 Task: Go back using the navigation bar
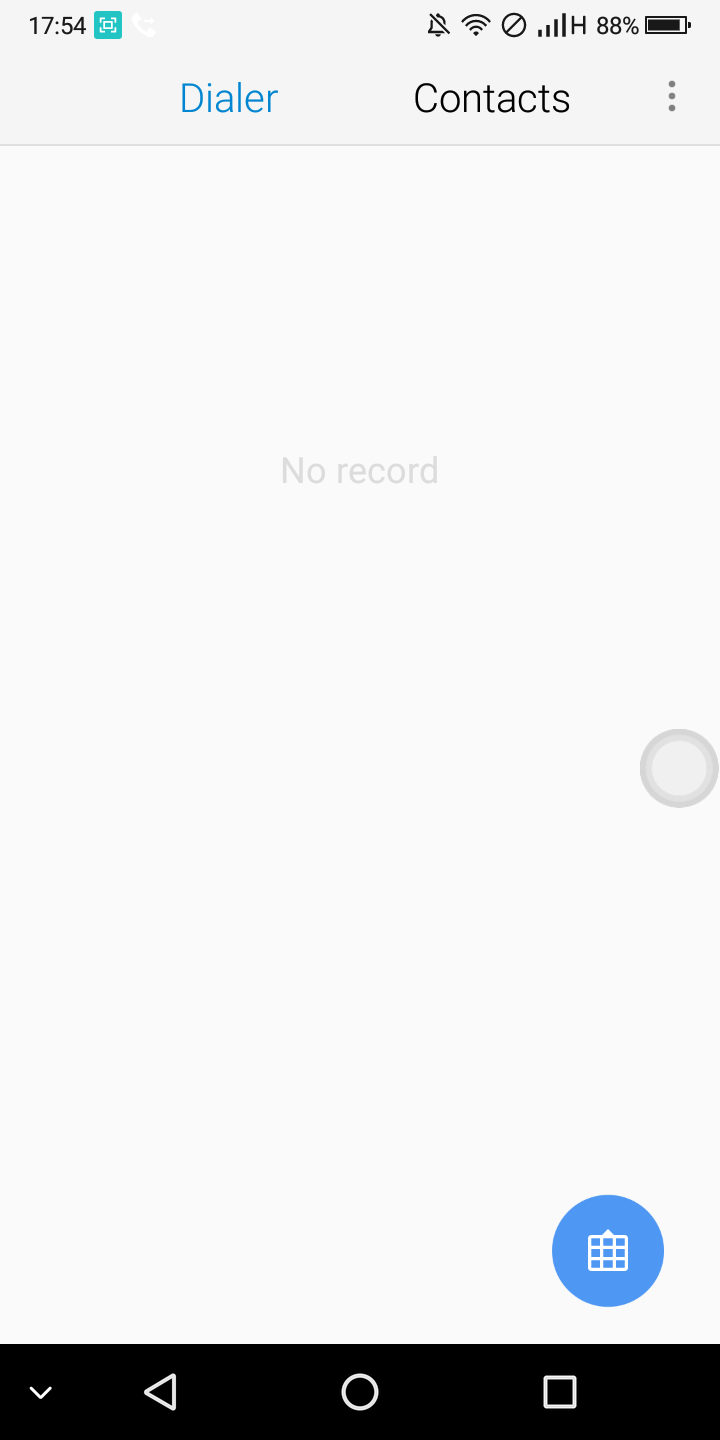pyautogui.click(x=160, y=1391)
